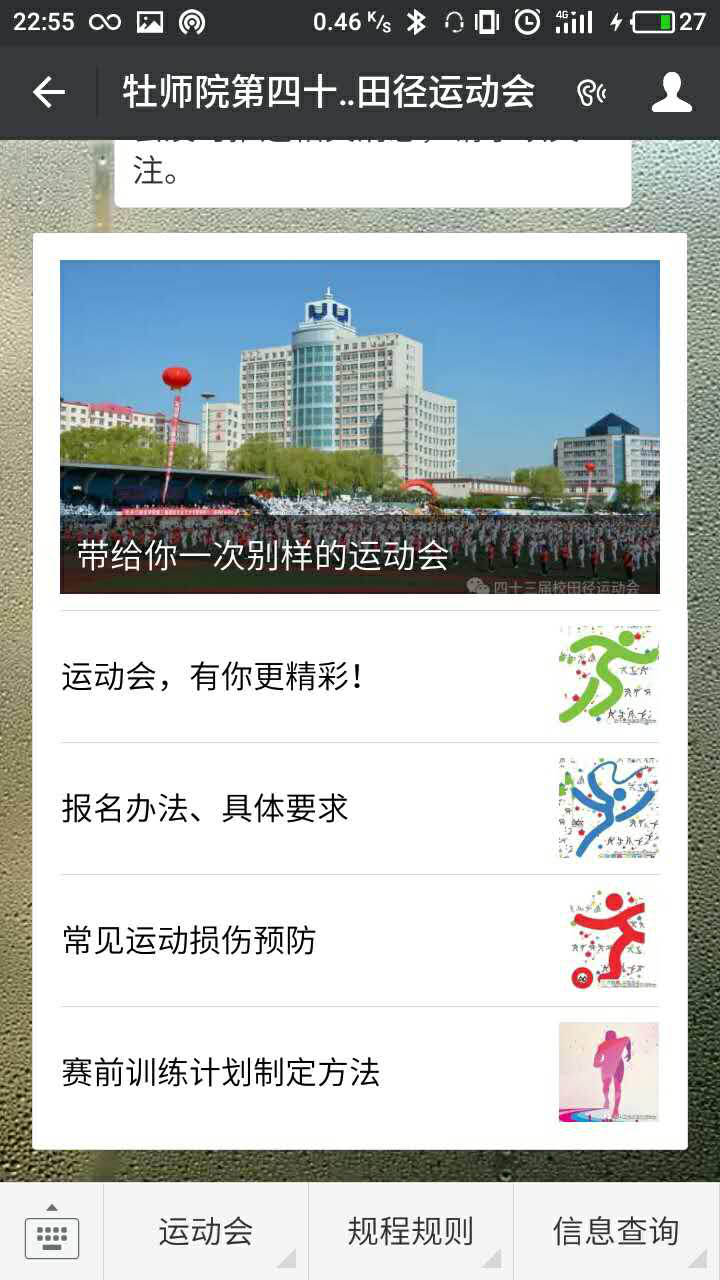Open the official account profile icon

click(671, 93)
